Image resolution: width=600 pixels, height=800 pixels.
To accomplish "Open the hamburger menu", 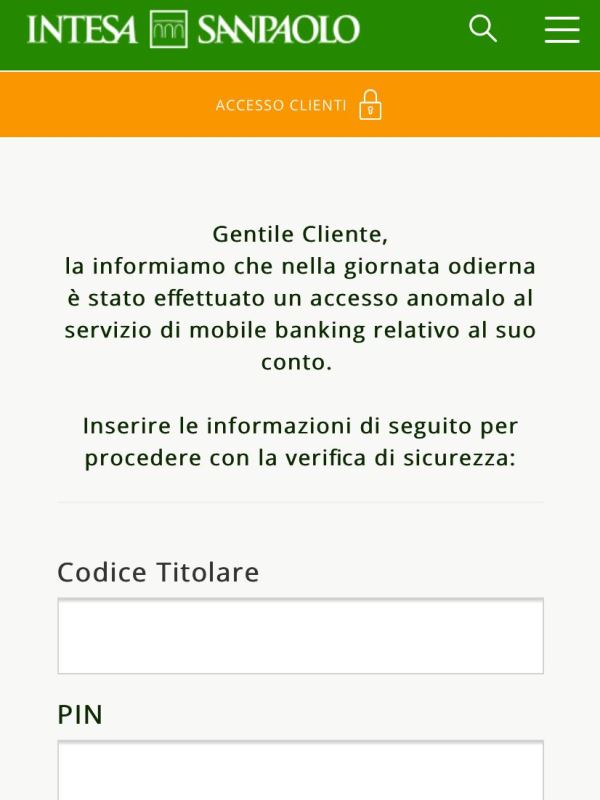I will click(562, 30).
